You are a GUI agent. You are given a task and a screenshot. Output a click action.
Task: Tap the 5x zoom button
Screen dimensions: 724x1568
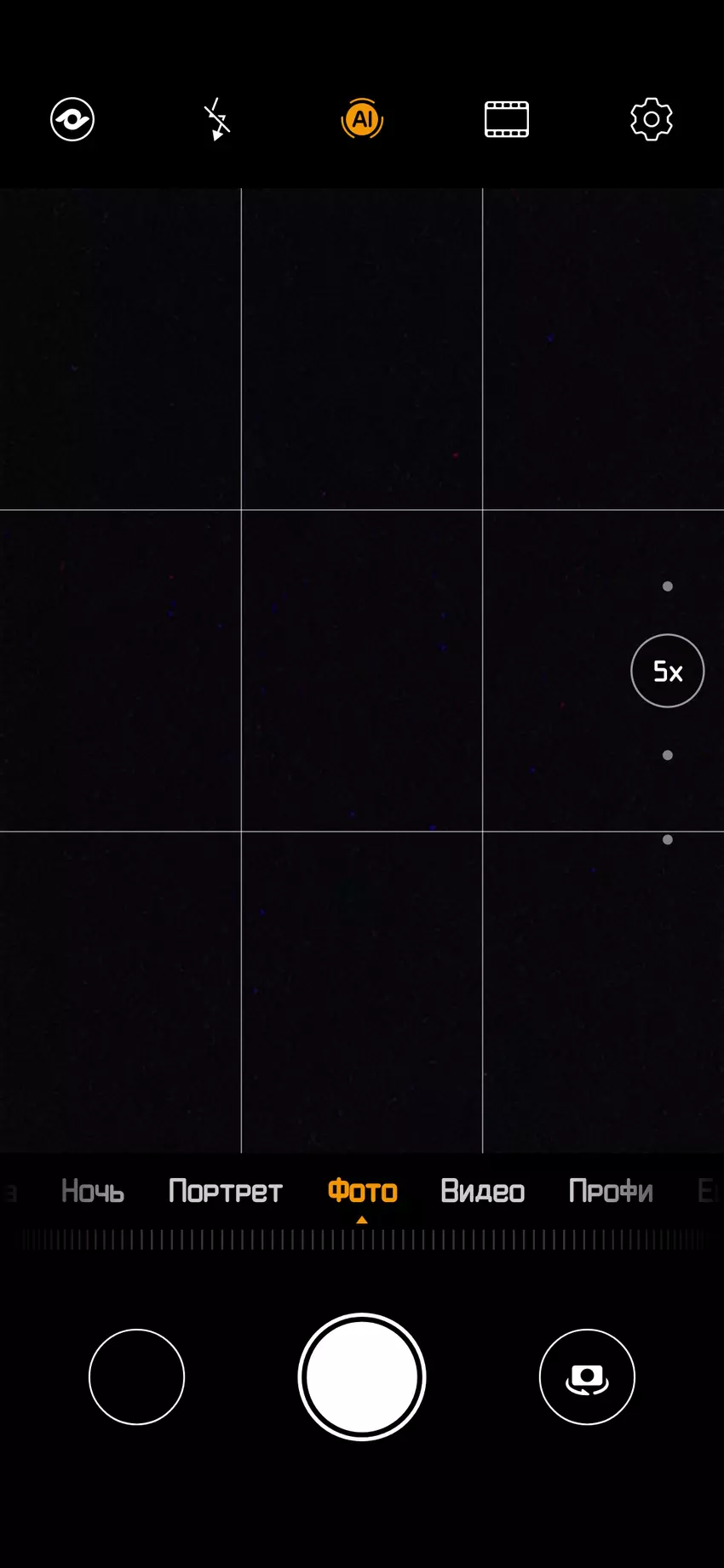[667, 671]
